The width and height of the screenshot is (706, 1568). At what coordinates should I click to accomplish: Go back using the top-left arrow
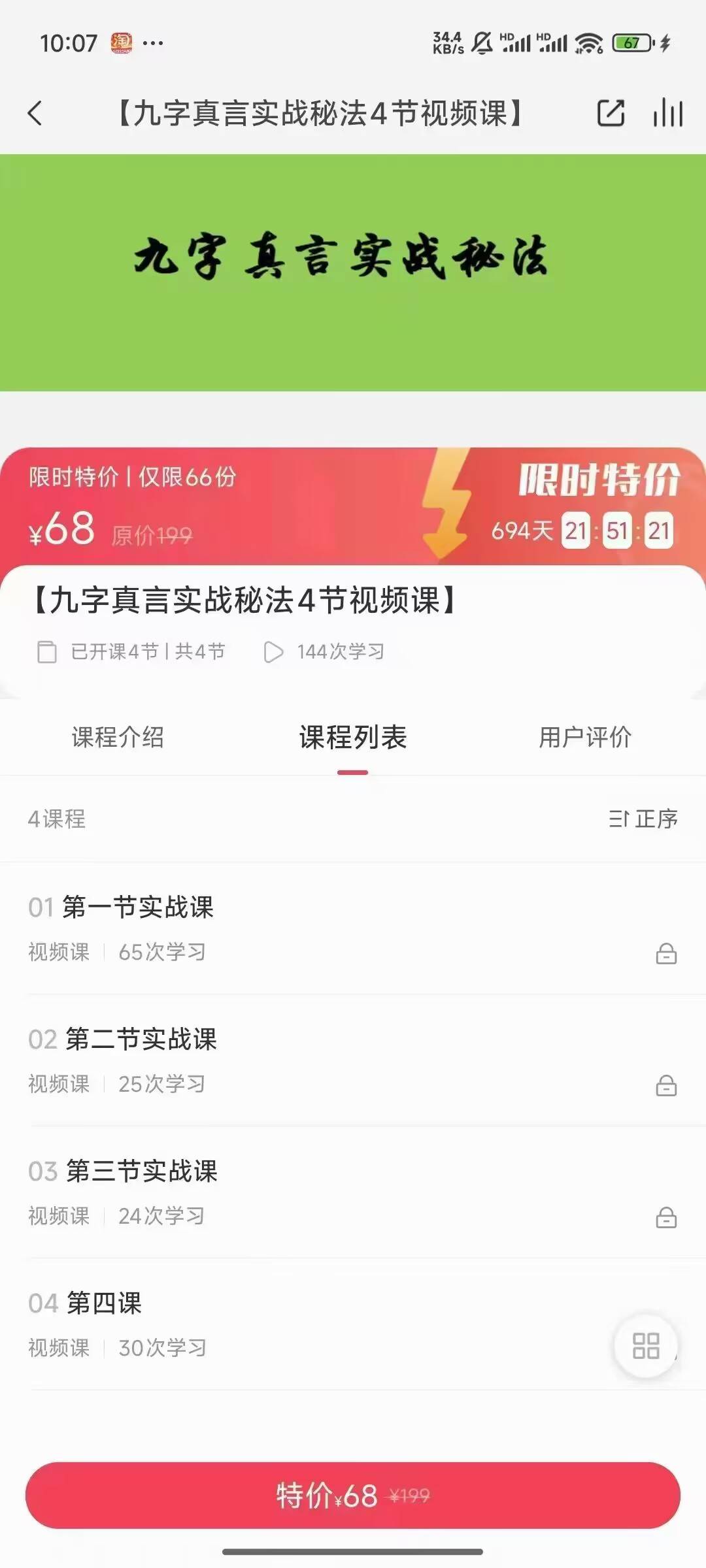(x=35, y=114)
